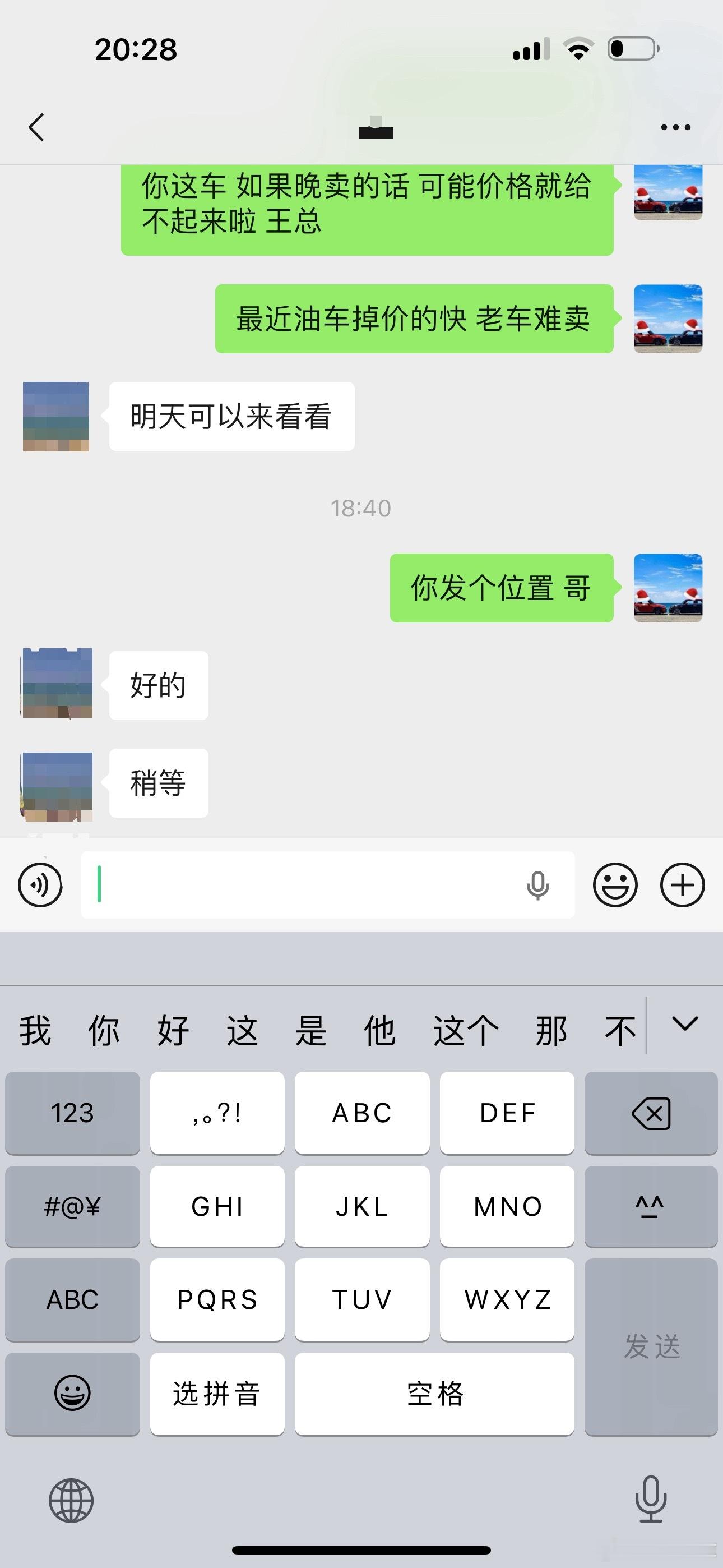Tap the backspace delete key
This screenshot has height=1568, width=723.
pyautogui.click(x=650, y=1114)
